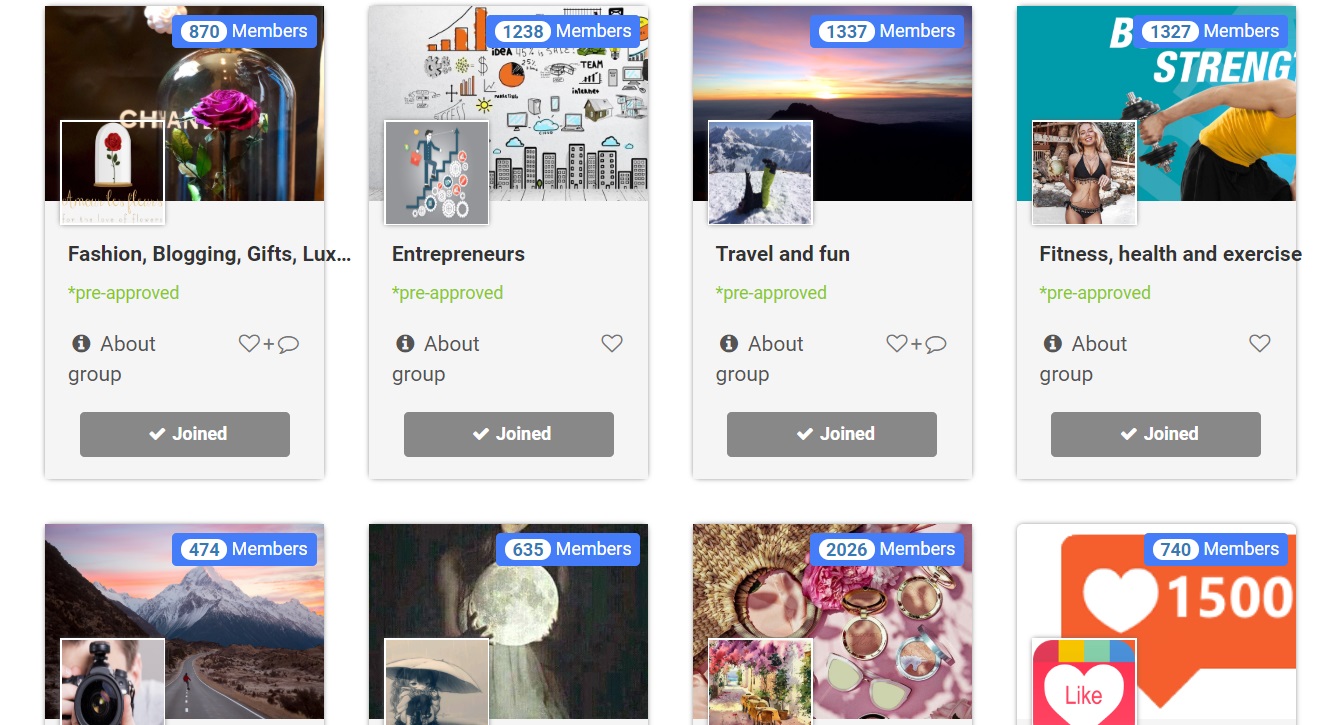The image size is (1342, 725).
Task: Tap Joined button on Entrepreneurs card
Action: [509, 434]
